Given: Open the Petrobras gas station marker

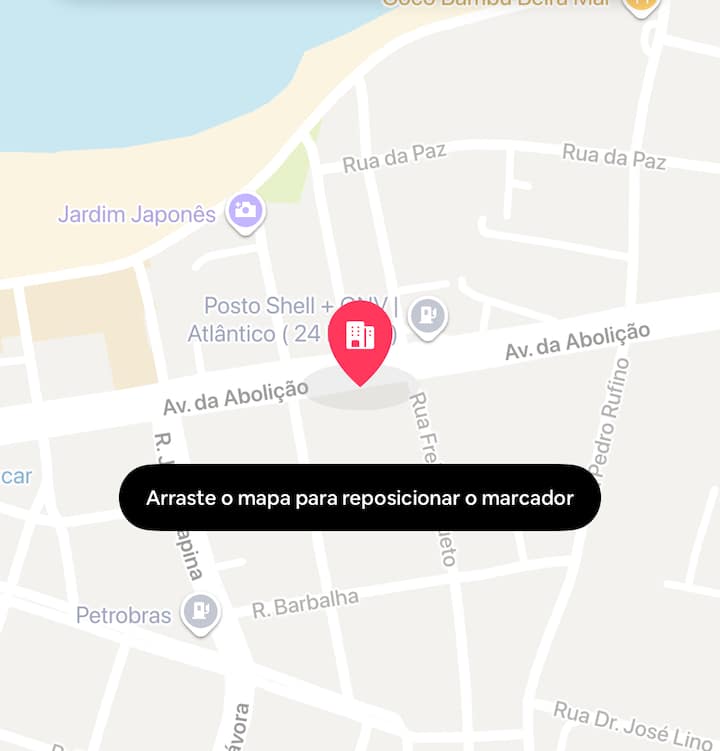Looking at the screenshot, I should 200,612.
